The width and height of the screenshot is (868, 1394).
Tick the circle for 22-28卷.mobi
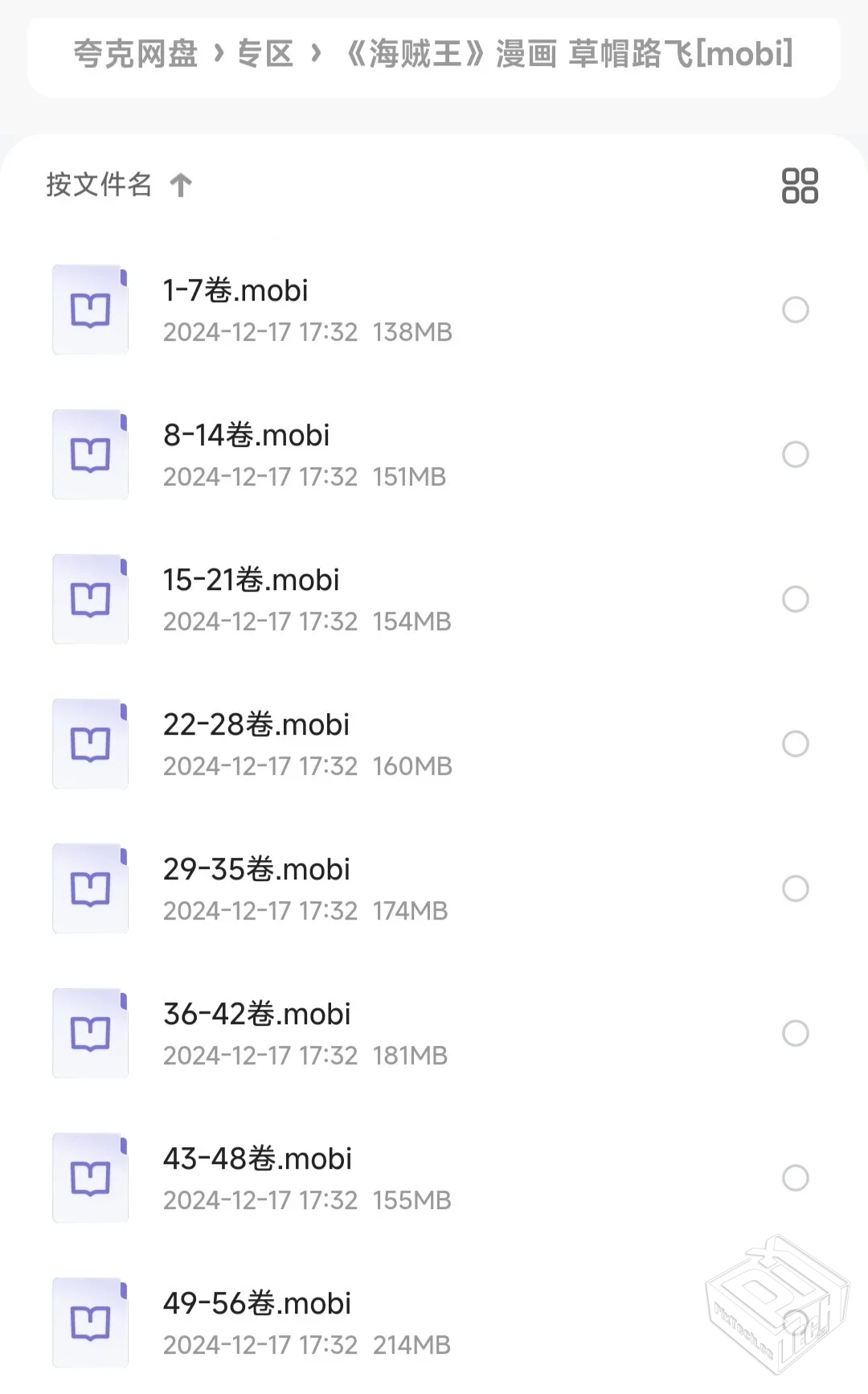point(796,744)
